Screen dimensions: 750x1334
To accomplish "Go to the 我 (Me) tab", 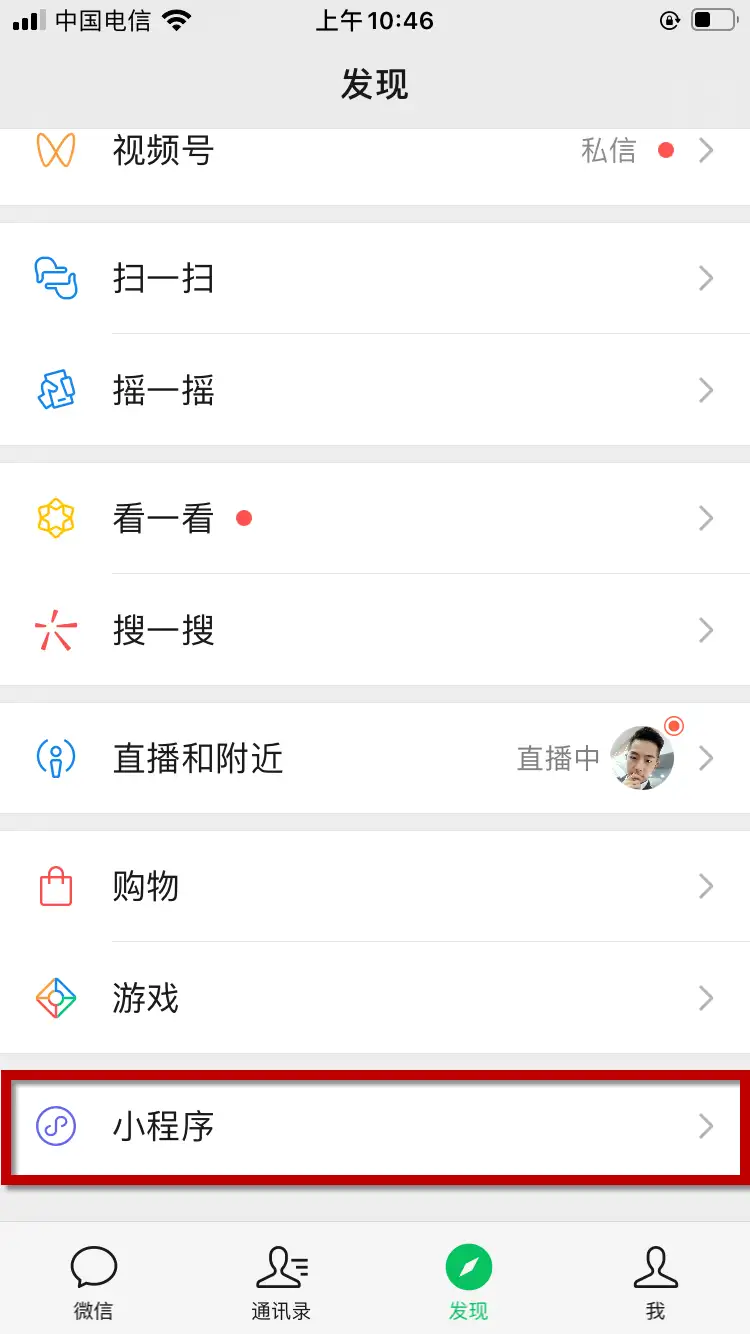I will coord(656,1282).
